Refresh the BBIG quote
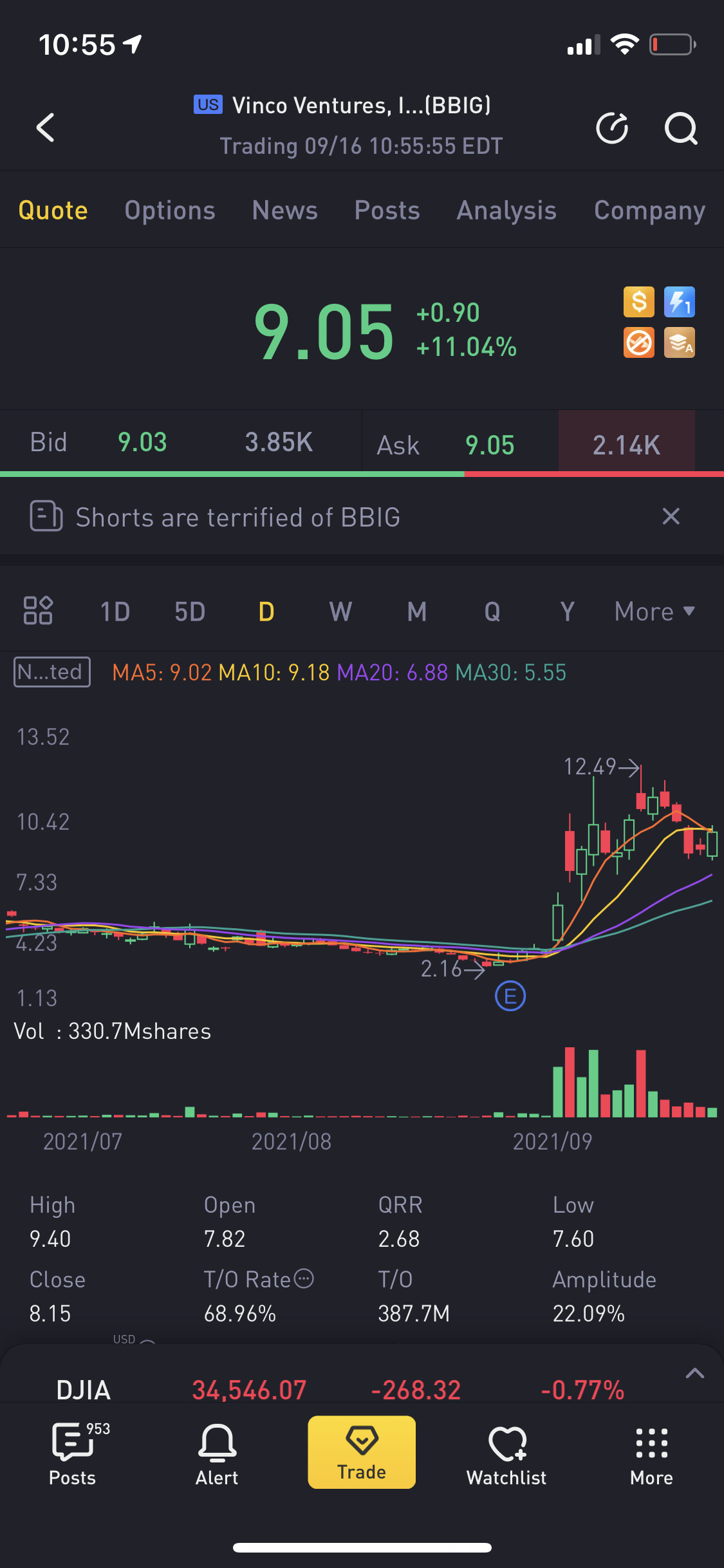This screenshot has width=724, height=1568. pos(611,128)
